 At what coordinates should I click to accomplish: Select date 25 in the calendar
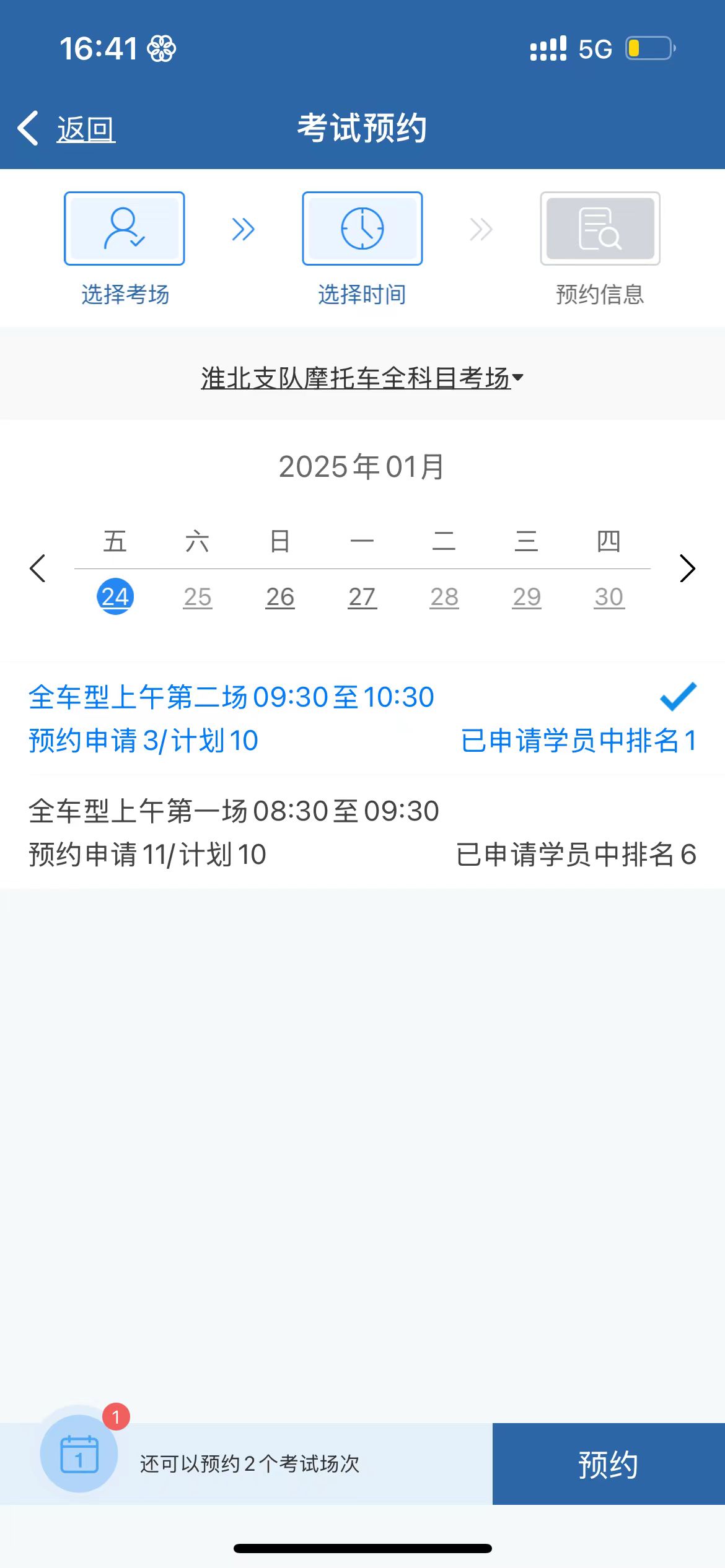pos(198,597)
